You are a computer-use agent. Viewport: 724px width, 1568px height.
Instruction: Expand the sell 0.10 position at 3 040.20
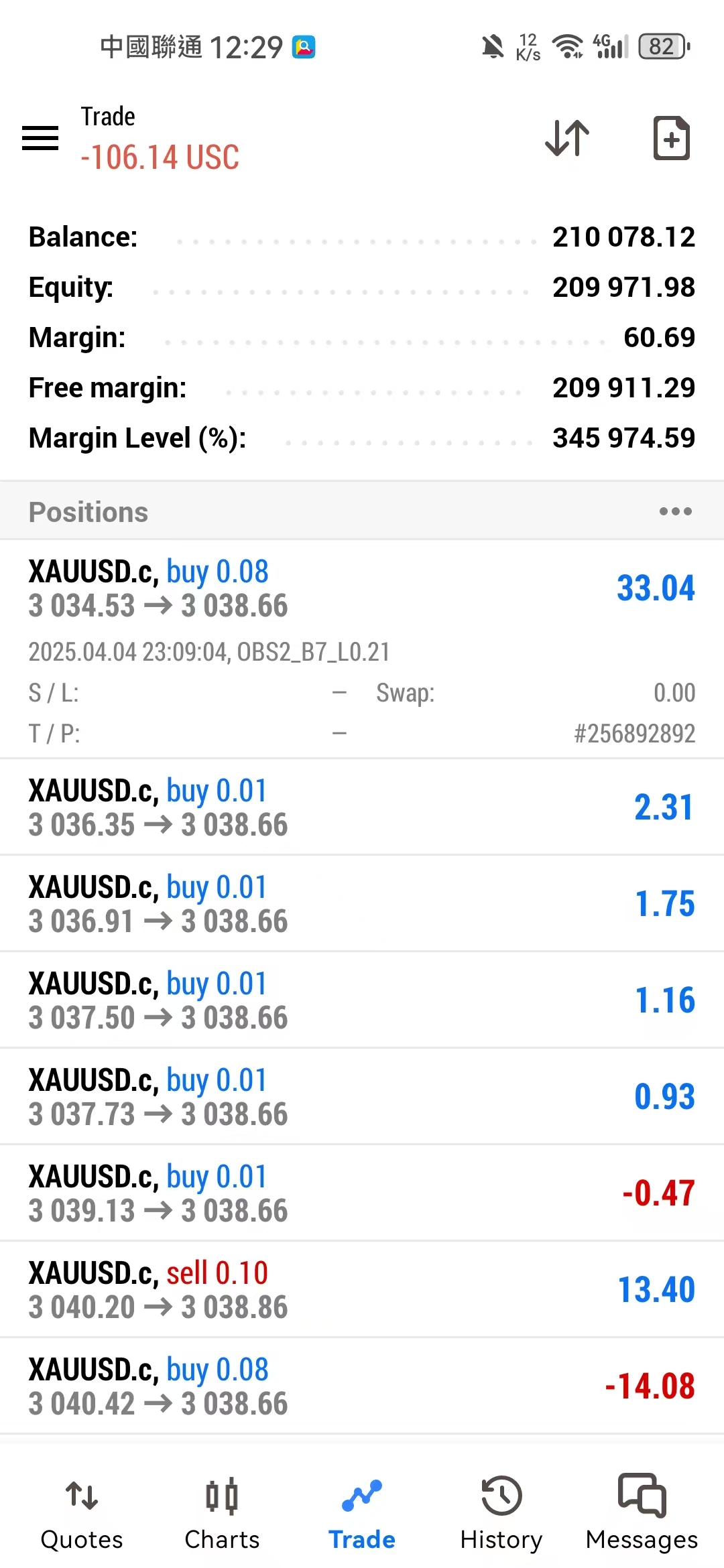pyautogui.click(x=362, y=1289)
